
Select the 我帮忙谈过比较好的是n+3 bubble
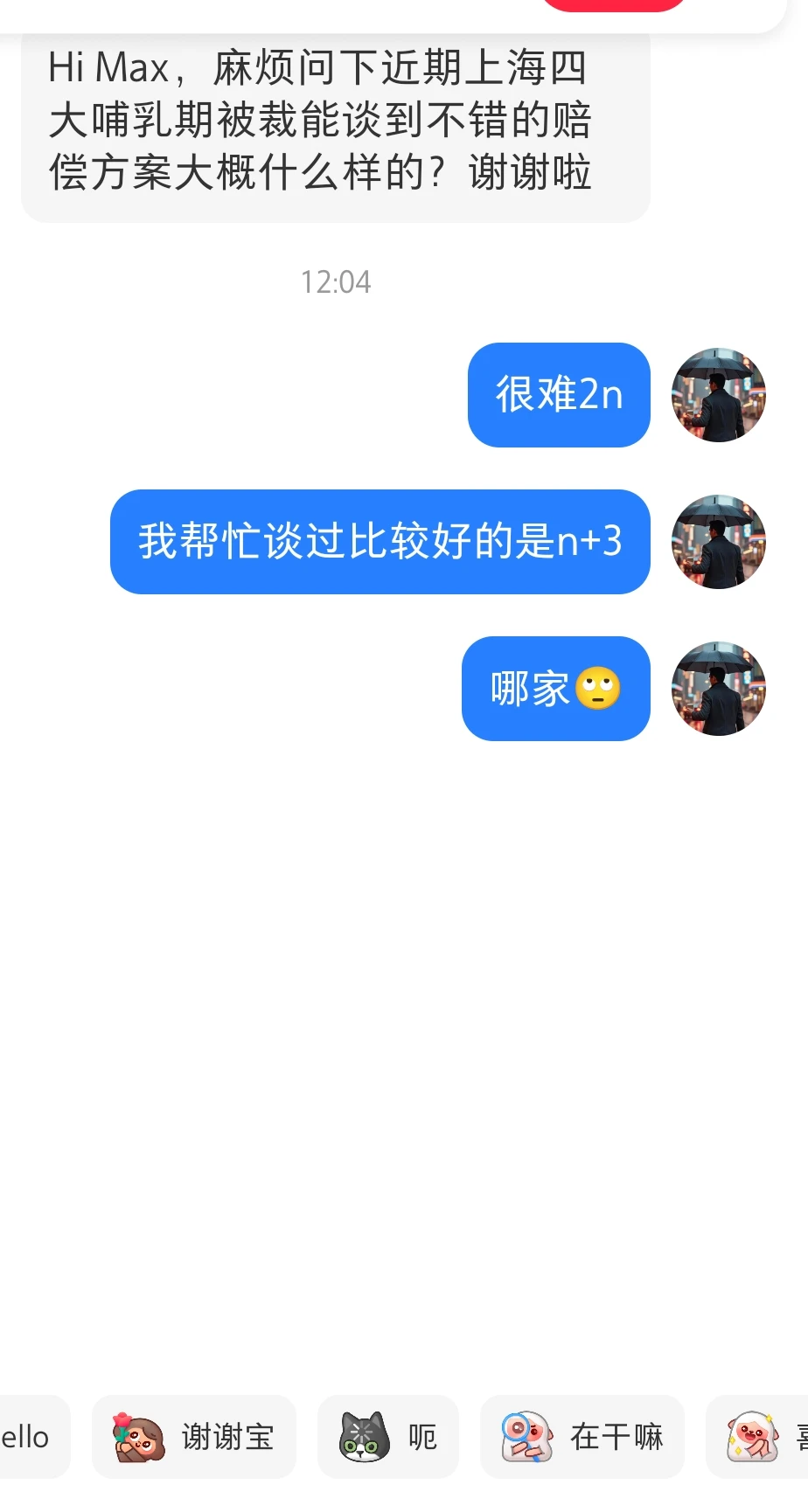(380, 542)
